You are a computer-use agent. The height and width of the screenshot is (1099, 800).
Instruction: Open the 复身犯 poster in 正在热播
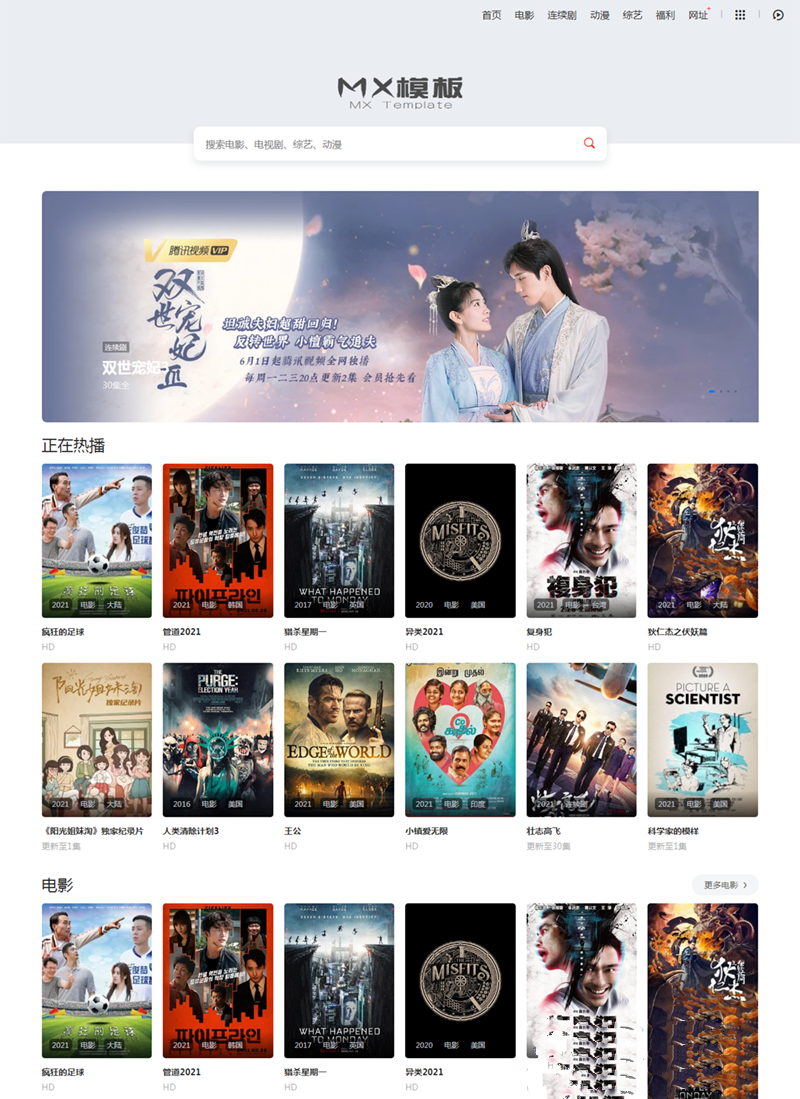581,540
